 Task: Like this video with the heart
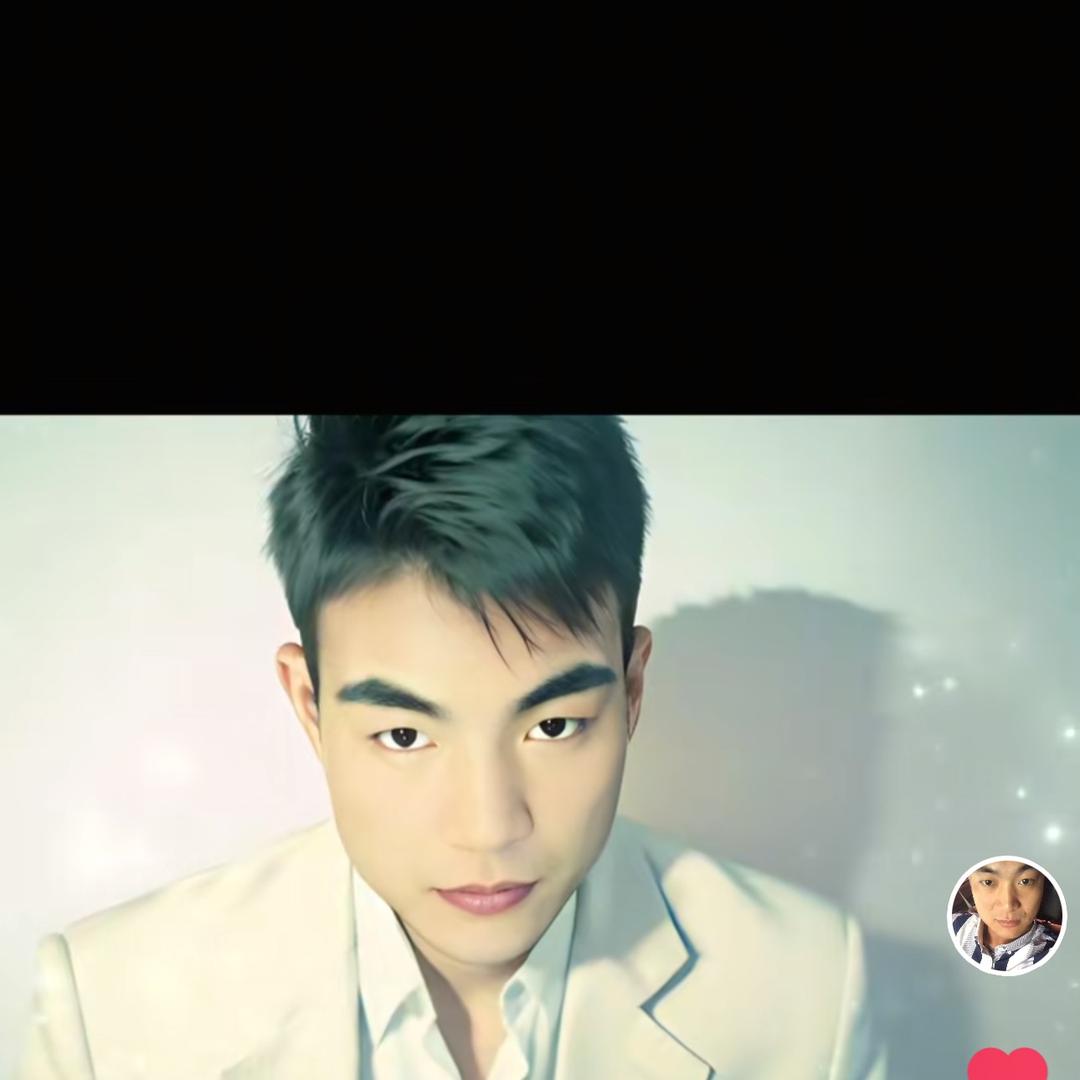1007,1064
